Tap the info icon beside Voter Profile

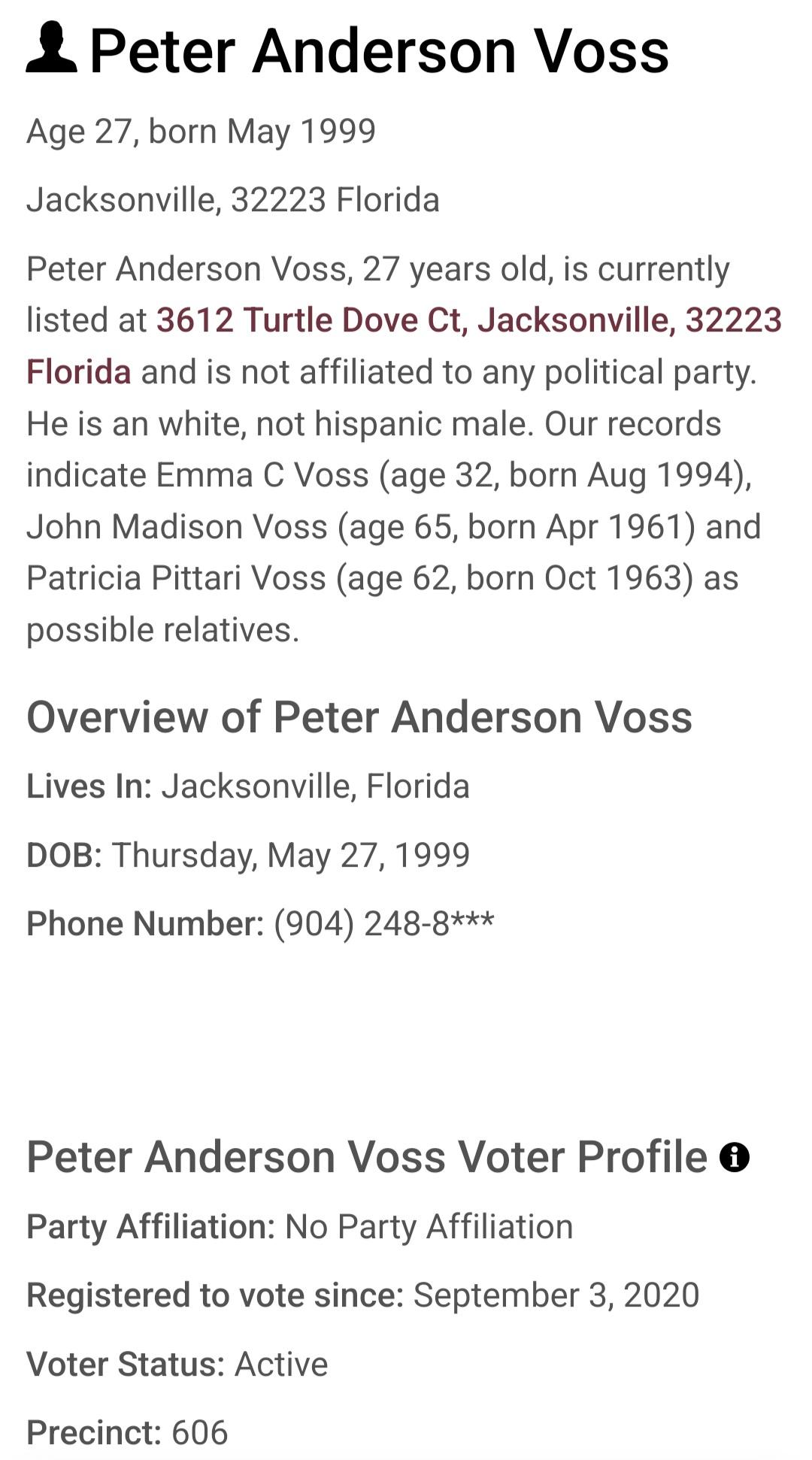pos(734,1157)
